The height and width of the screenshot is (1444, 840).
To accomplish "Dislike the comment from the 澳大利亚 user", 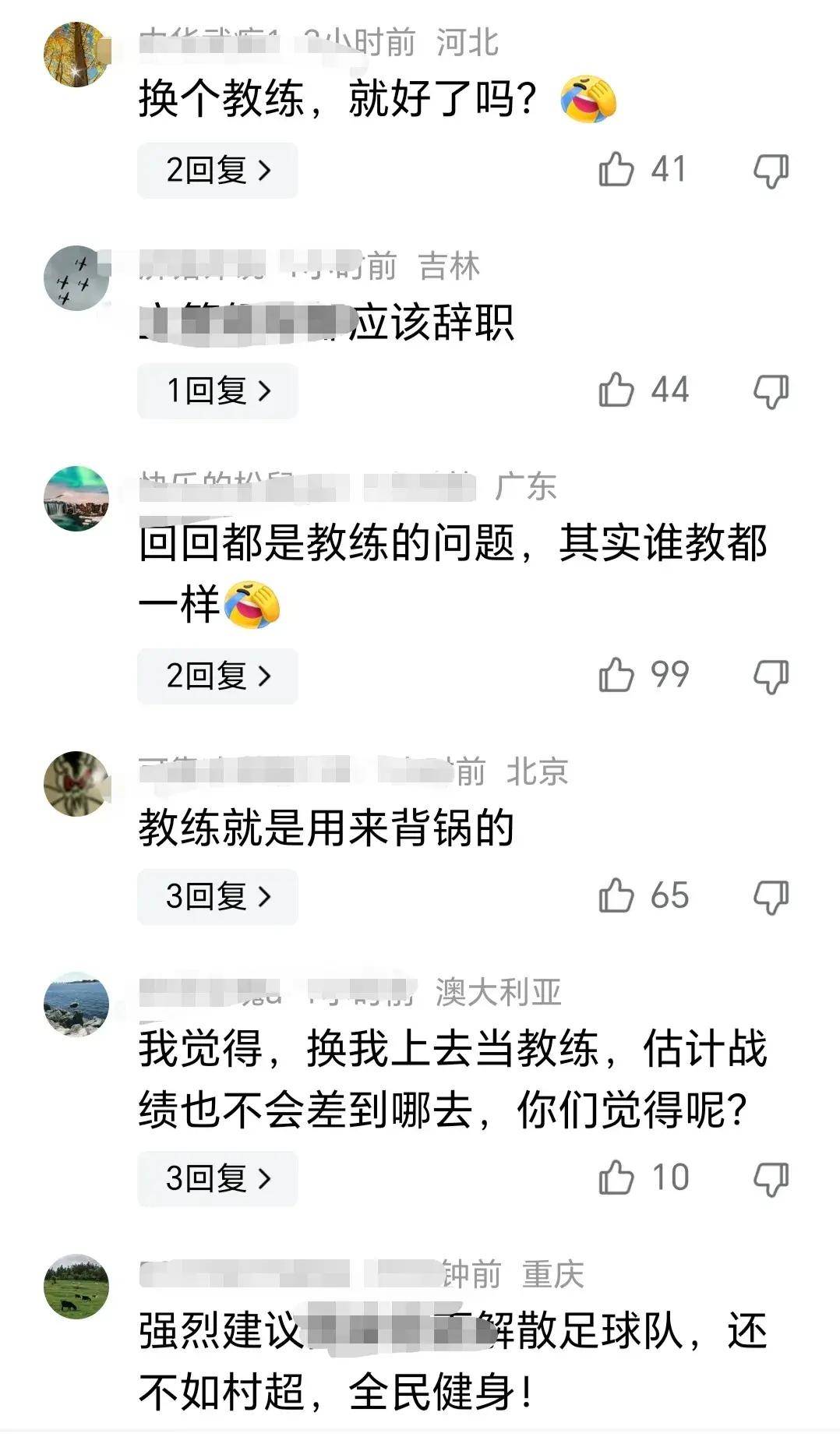I will tap(771, 1179).
